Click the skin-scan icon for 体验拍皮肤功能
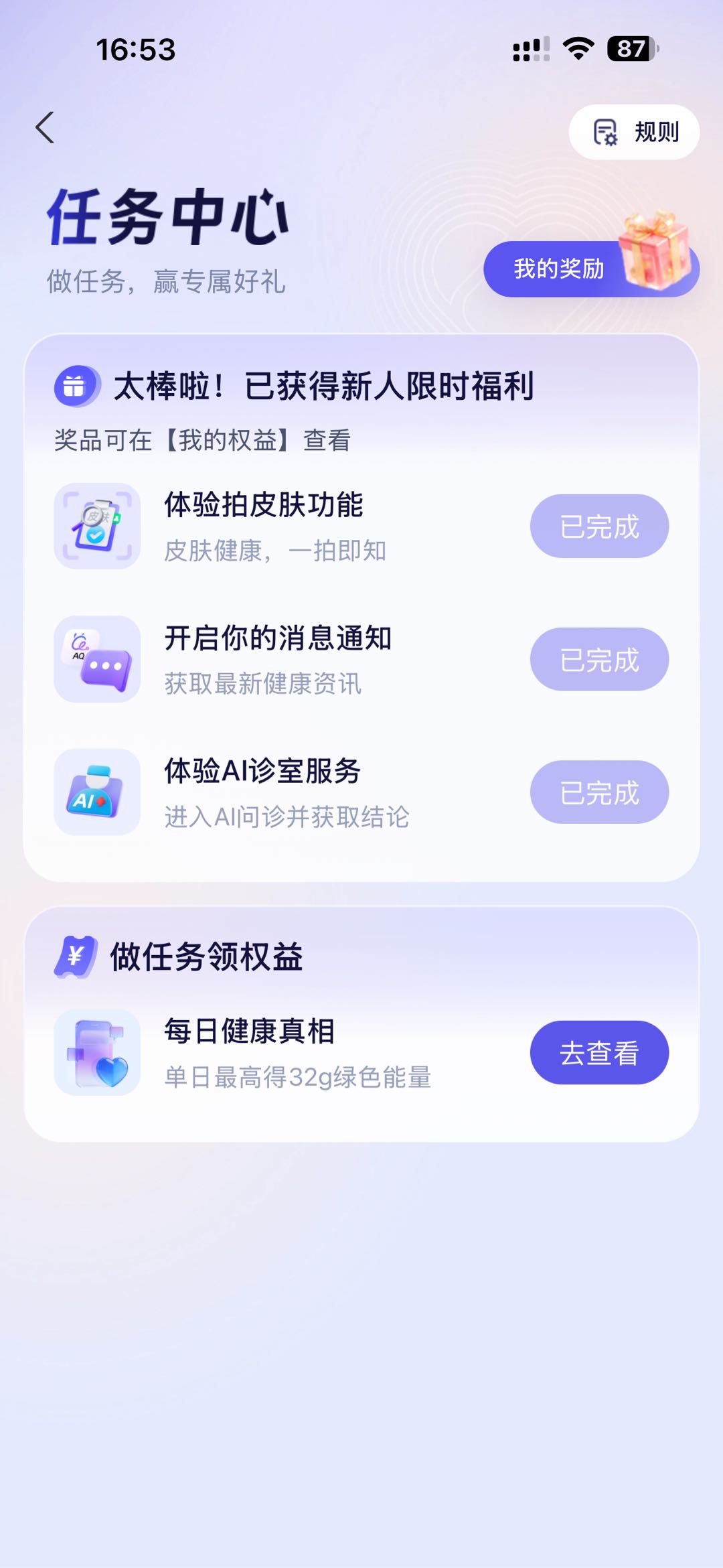 click(97, 526)
